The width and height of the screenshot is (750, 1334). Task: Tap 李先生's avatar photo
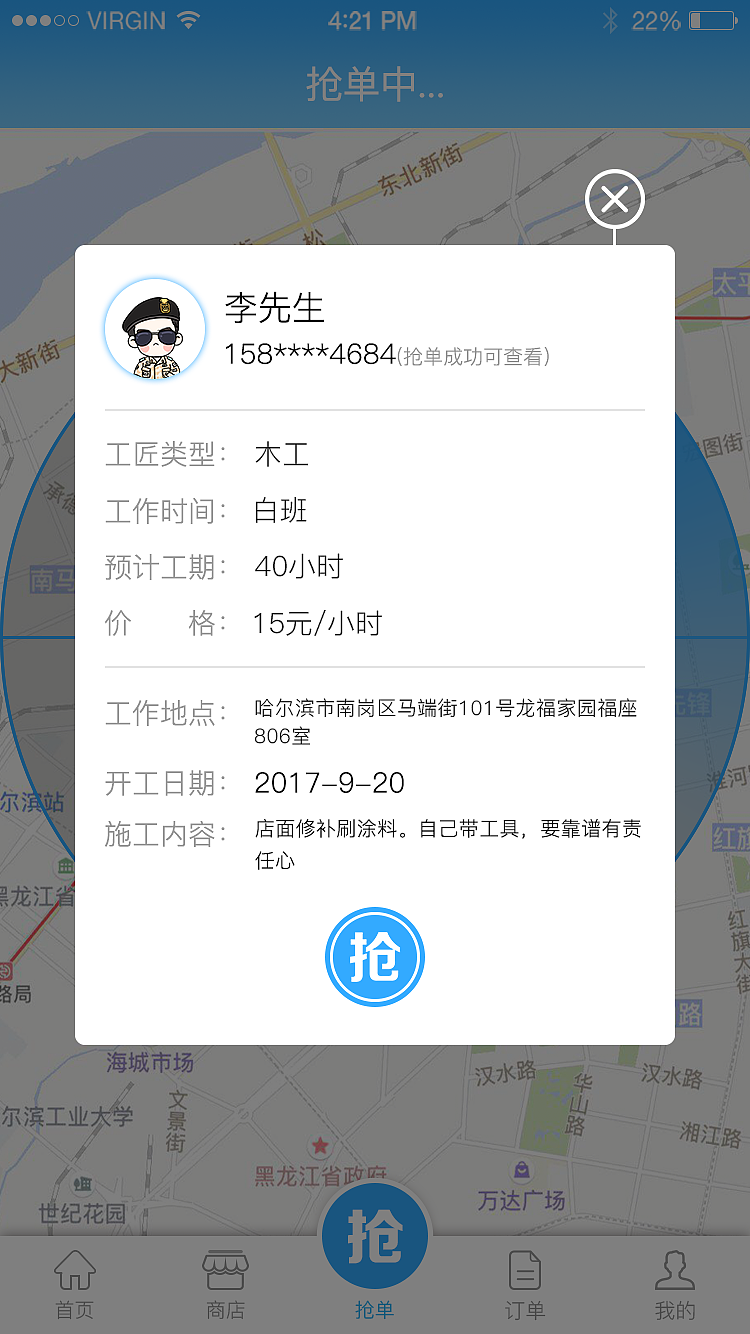[155, 329]
